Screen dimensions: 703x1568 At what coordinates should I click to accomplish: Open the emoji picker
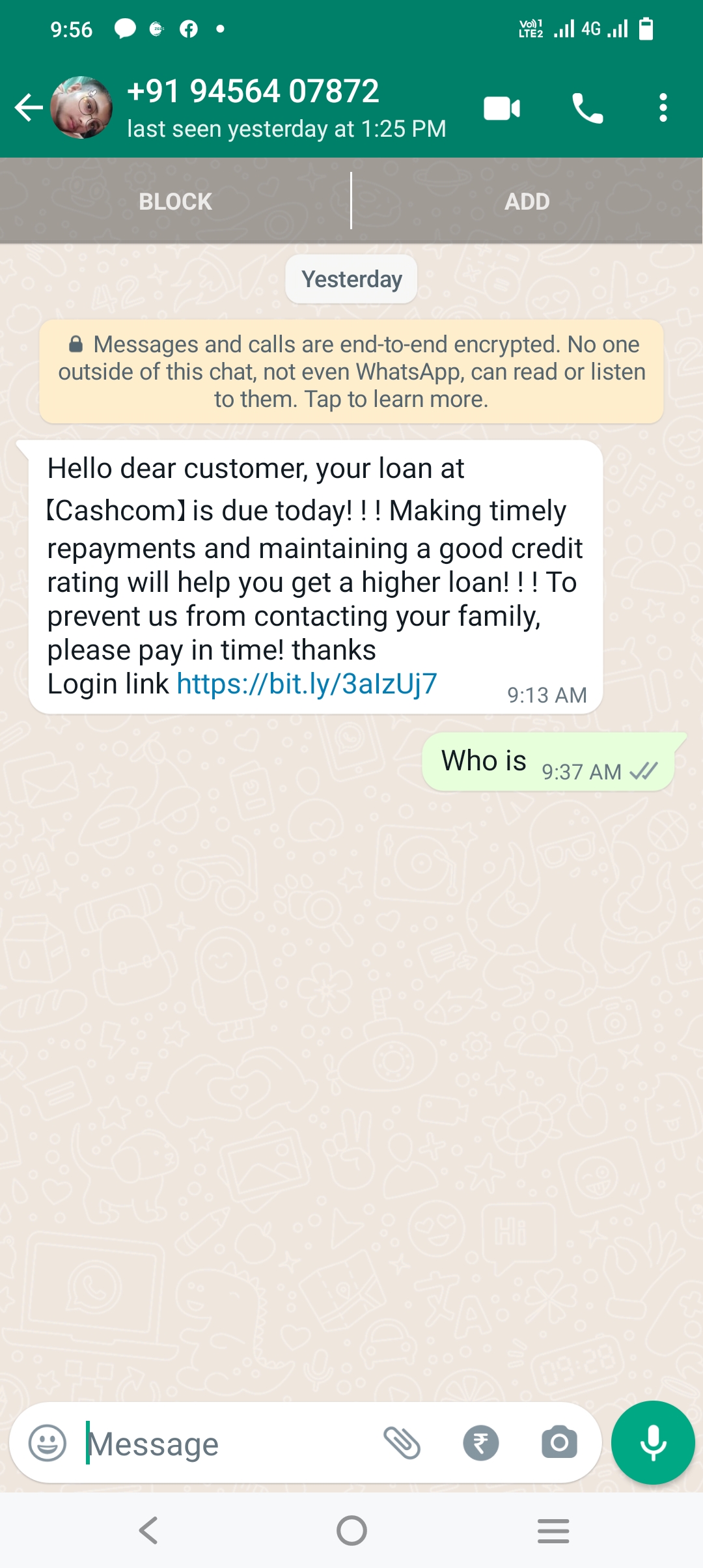[x=48, y=1443]
